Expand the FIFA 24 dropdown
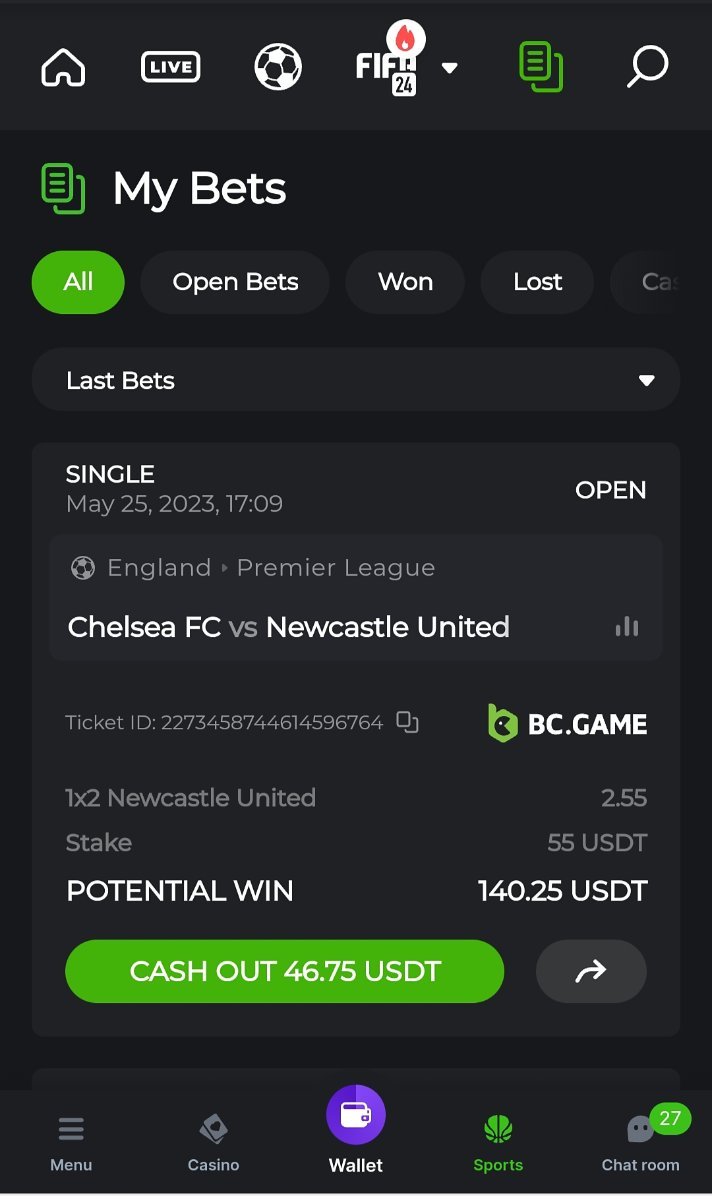712x1200 pixels. click(449, 68)
